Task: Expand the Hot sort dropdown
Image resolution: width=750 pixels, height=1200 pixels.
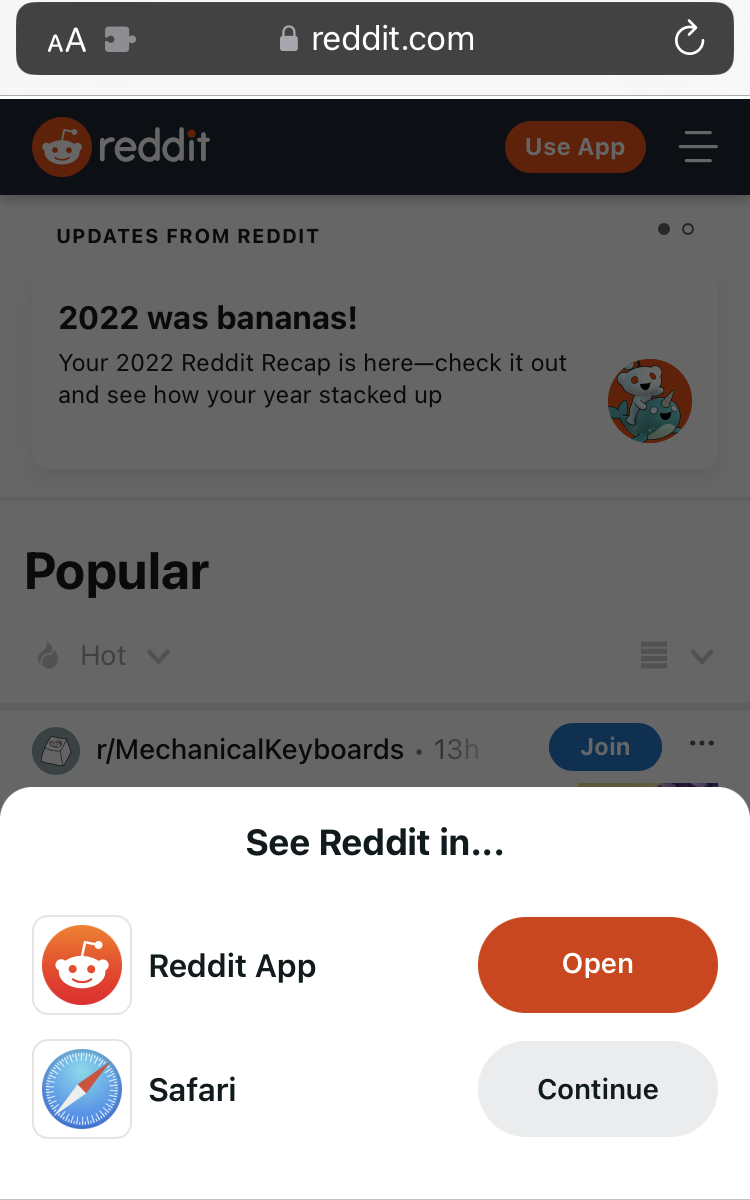Action: [105, 656]
